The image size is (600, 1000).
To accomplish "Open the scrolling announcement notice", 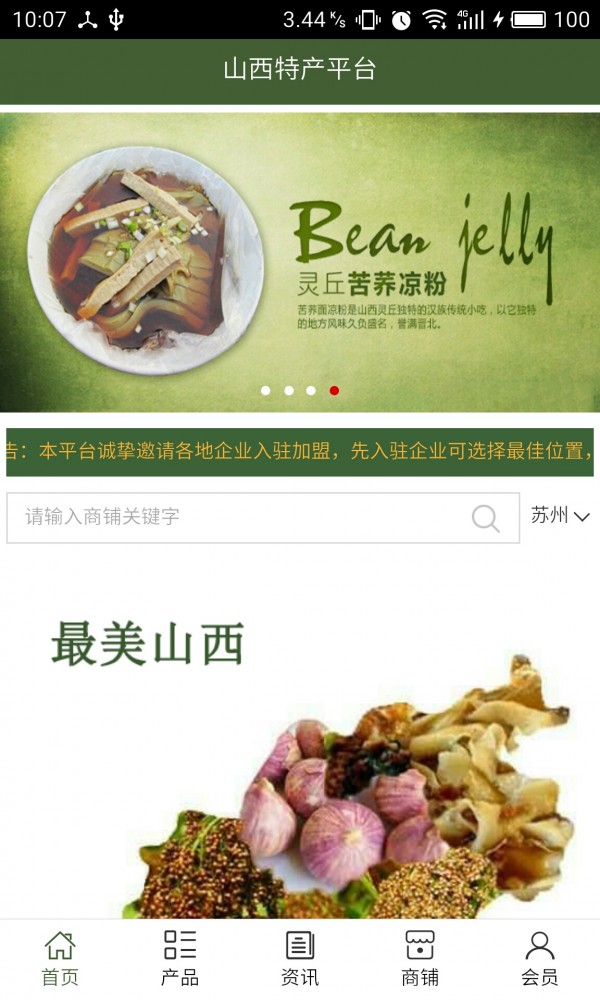I will tap(300, 452).
